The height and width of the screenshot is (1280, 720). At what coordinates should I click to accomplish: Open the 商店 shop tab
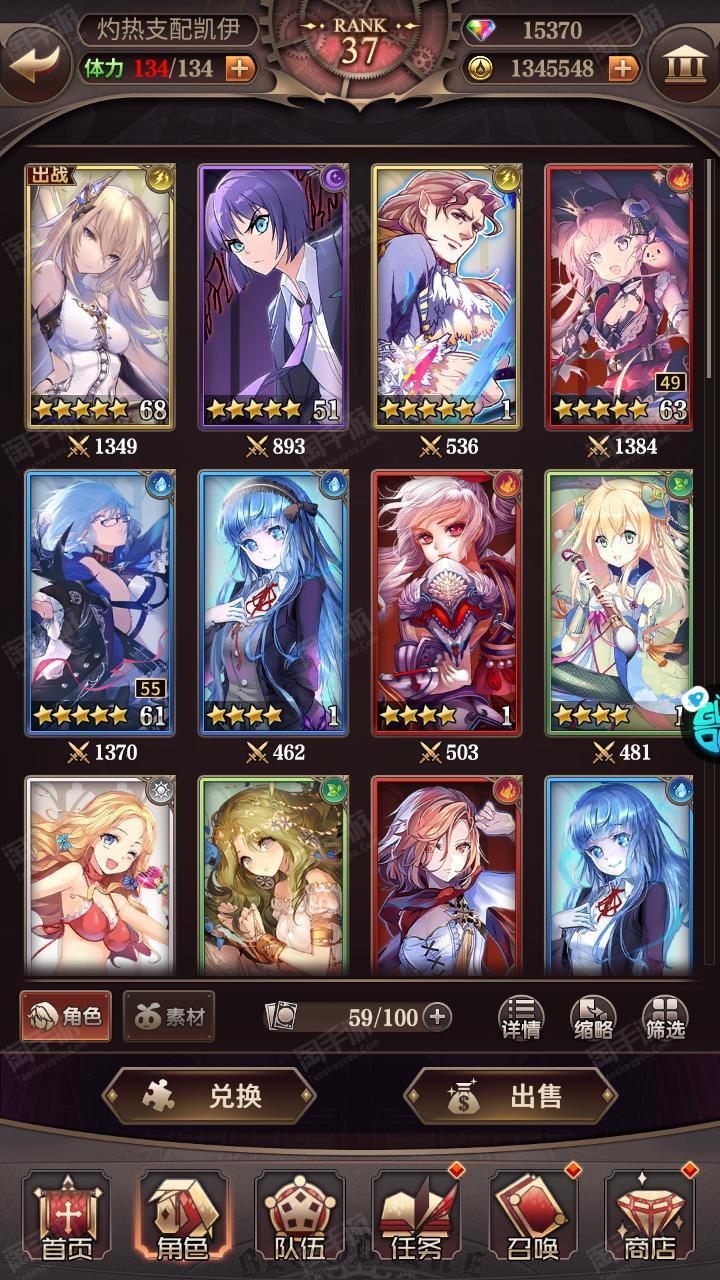point(650,1218)
